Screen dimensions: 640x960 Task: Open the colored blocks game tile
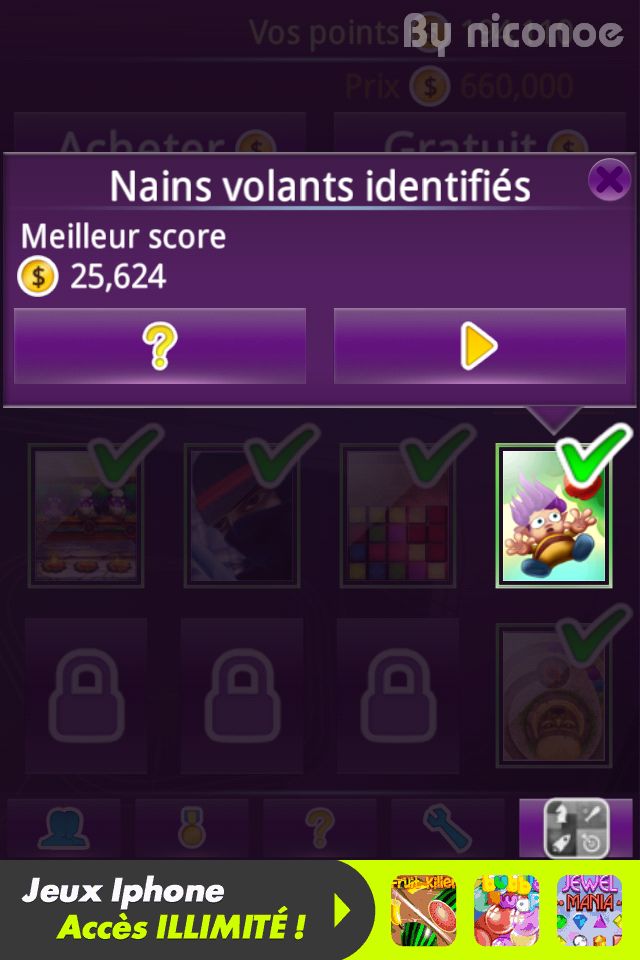tap(399, 516)
